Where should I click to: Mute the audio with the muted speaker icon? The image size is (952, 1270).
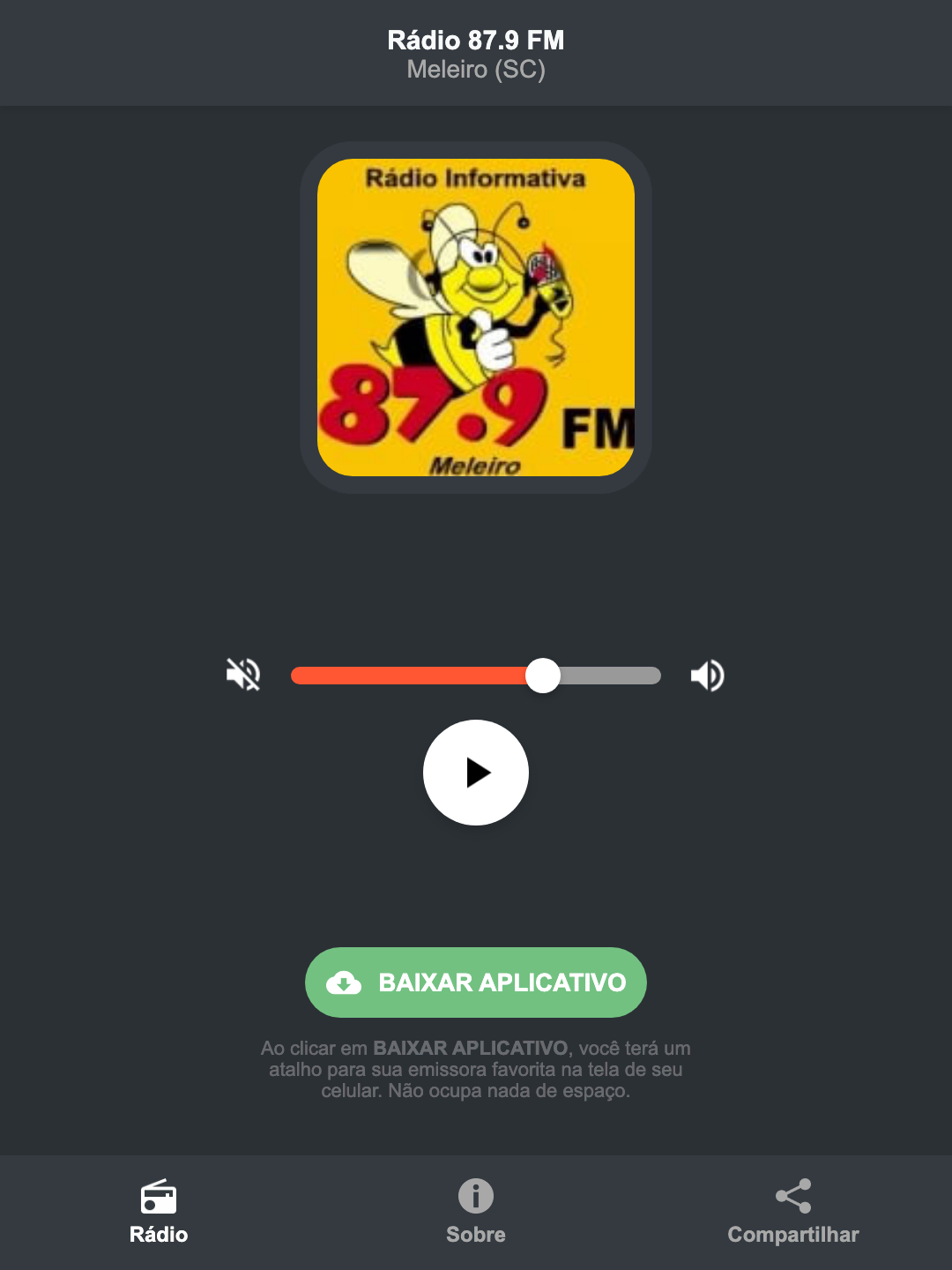tap(242, 675)
